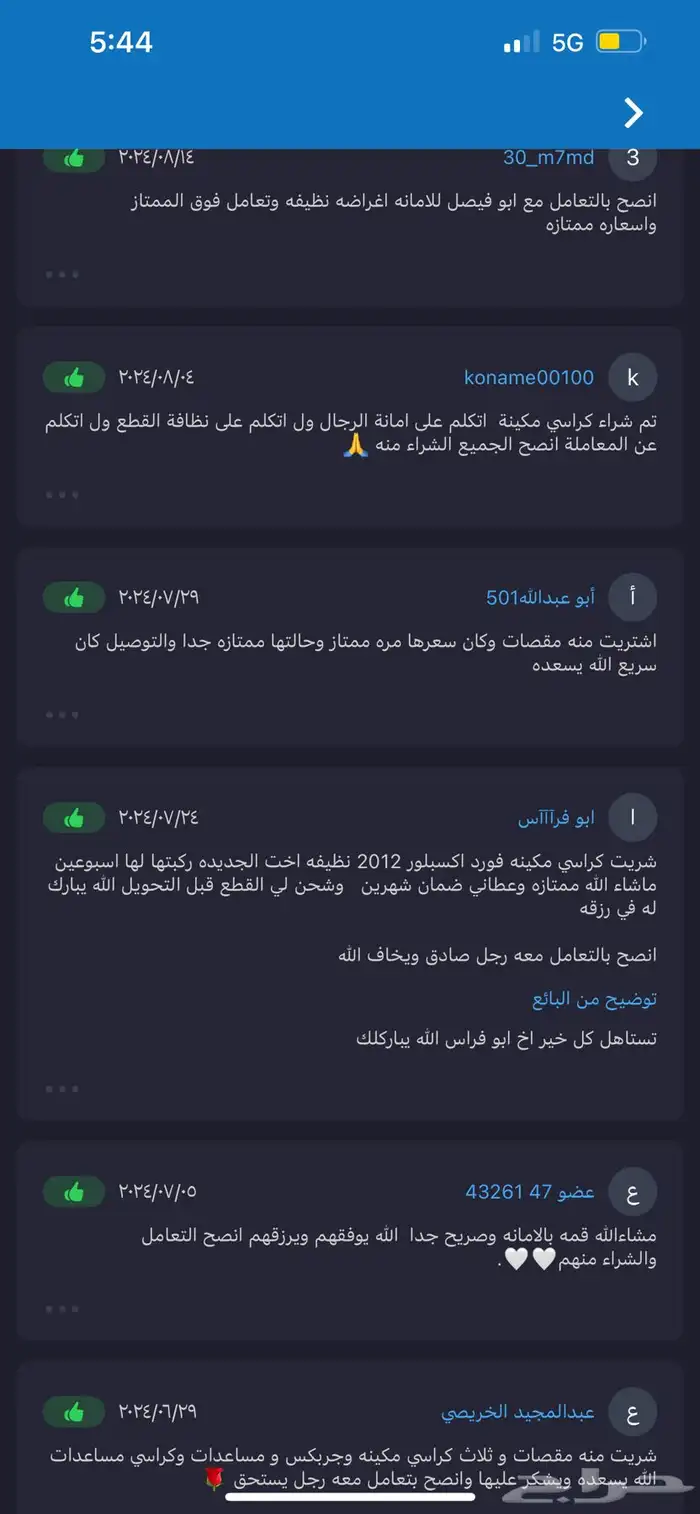Open more options under ابو فرآآآس's review
Screen dimensions: 700x1514
coord(62,1088)
